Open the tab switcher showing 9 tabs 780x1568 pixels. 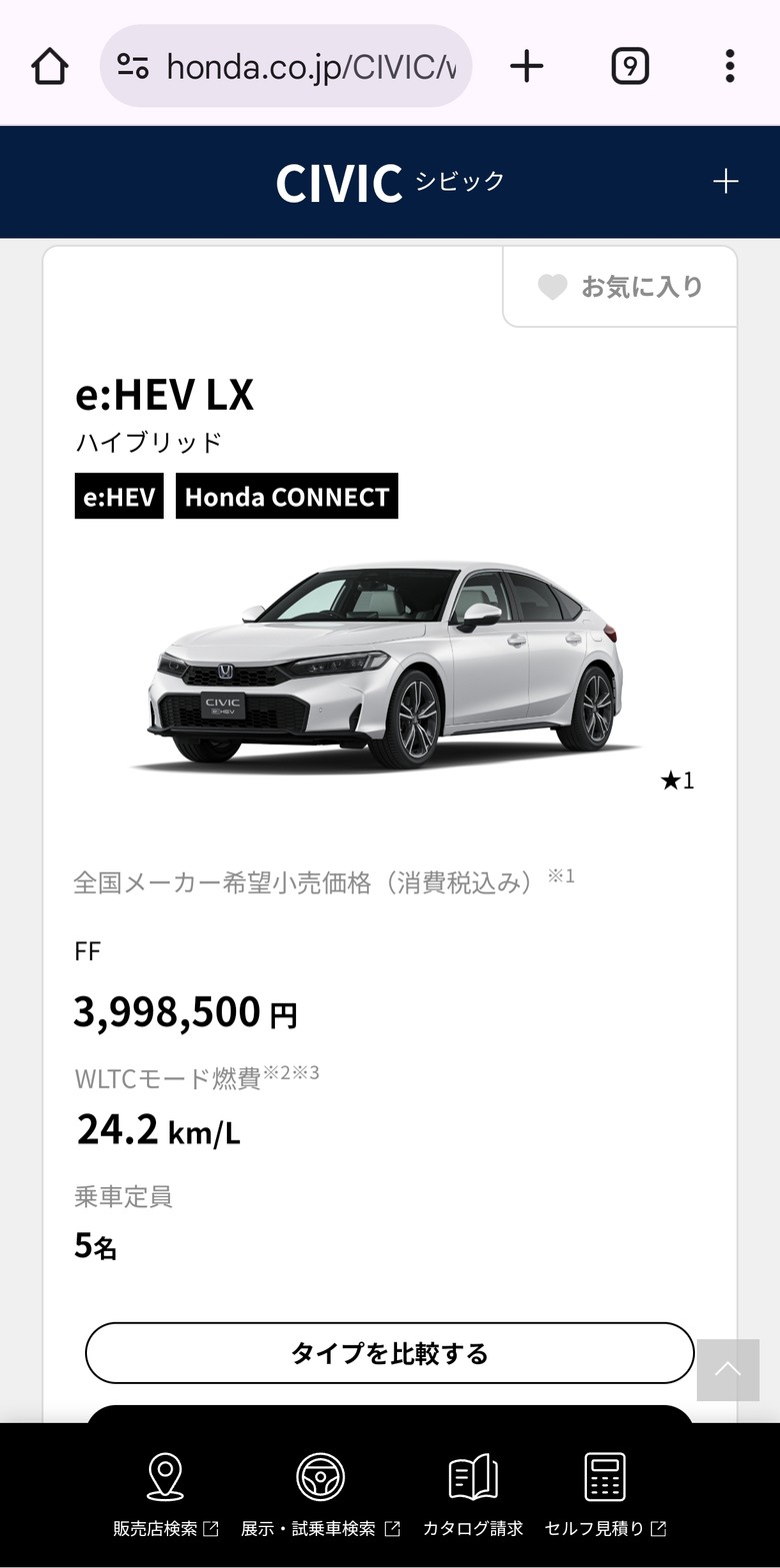[629, 67]
